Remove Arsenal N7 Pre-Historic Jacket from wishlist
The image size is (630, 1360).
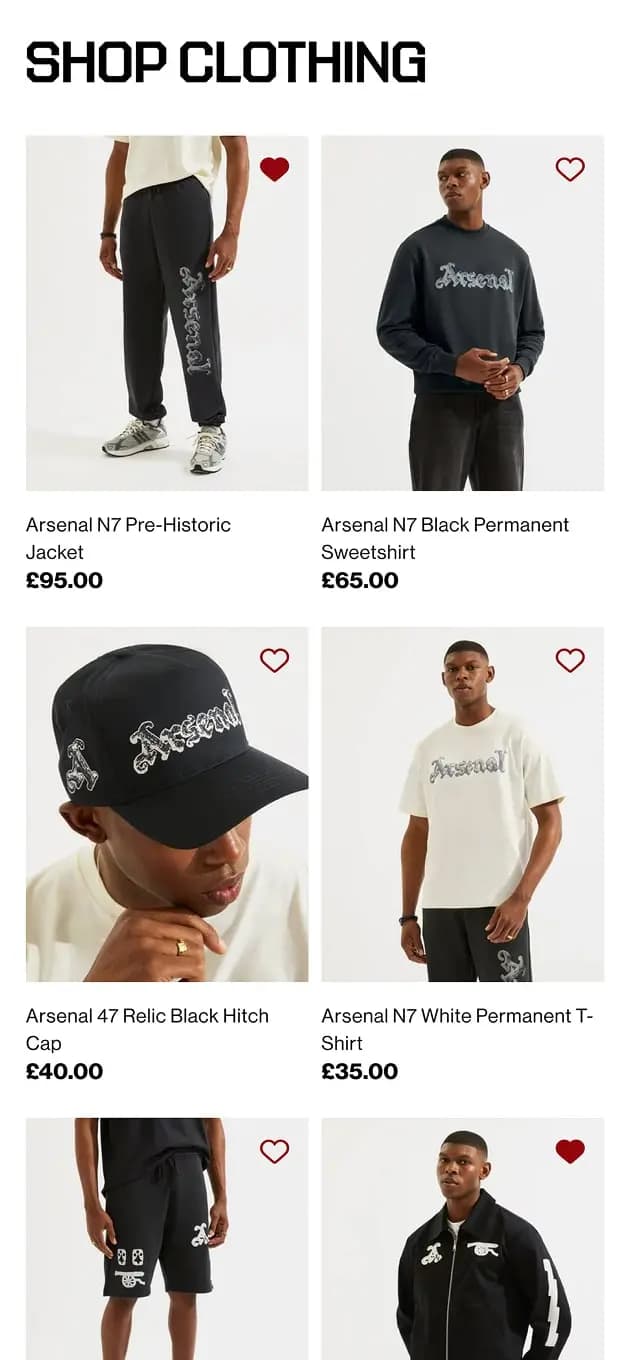(x=274, y=169)
